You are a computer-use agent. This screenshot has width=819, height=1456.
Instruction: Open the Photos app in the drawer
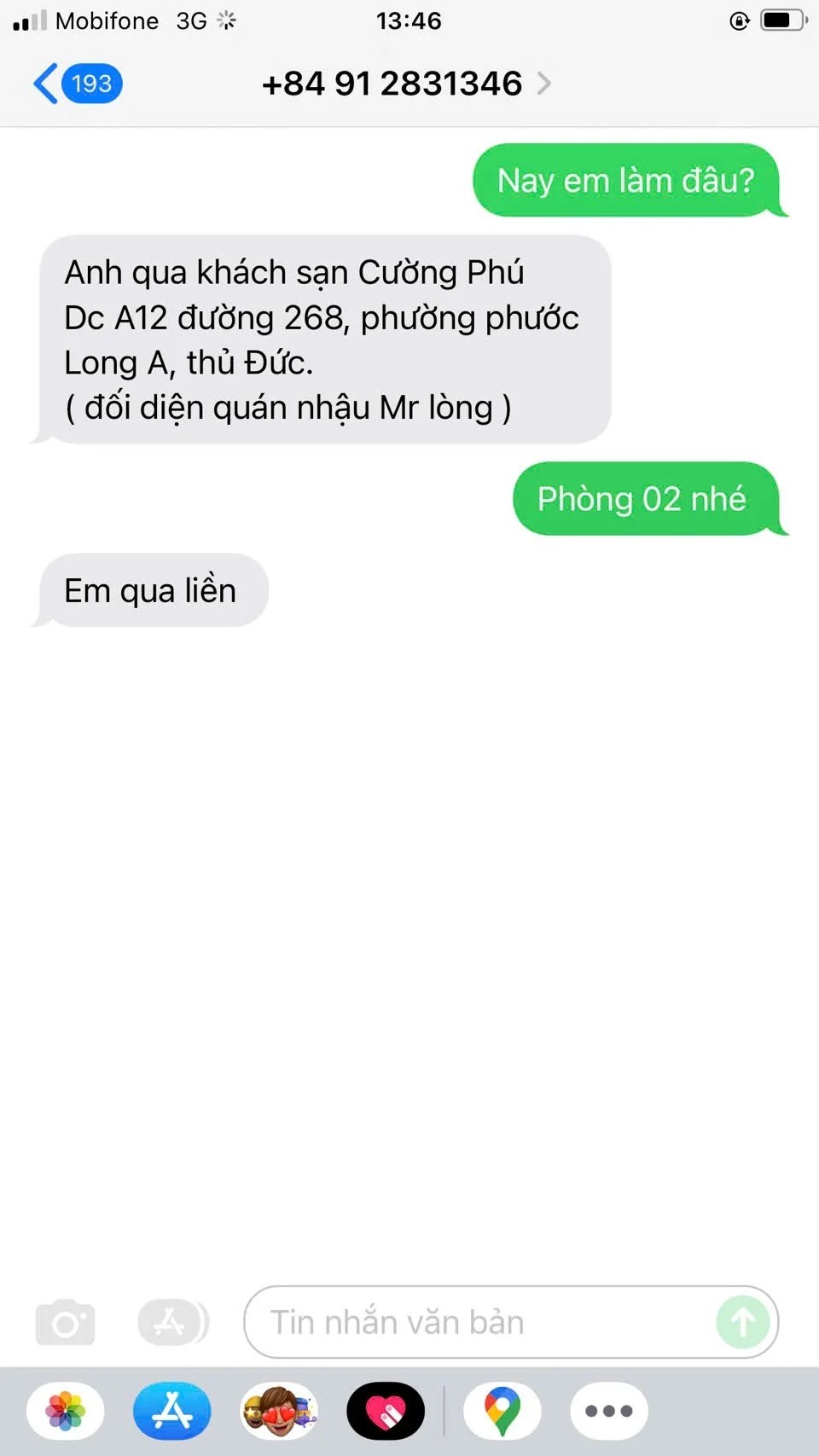click(x=66, y=1411)
